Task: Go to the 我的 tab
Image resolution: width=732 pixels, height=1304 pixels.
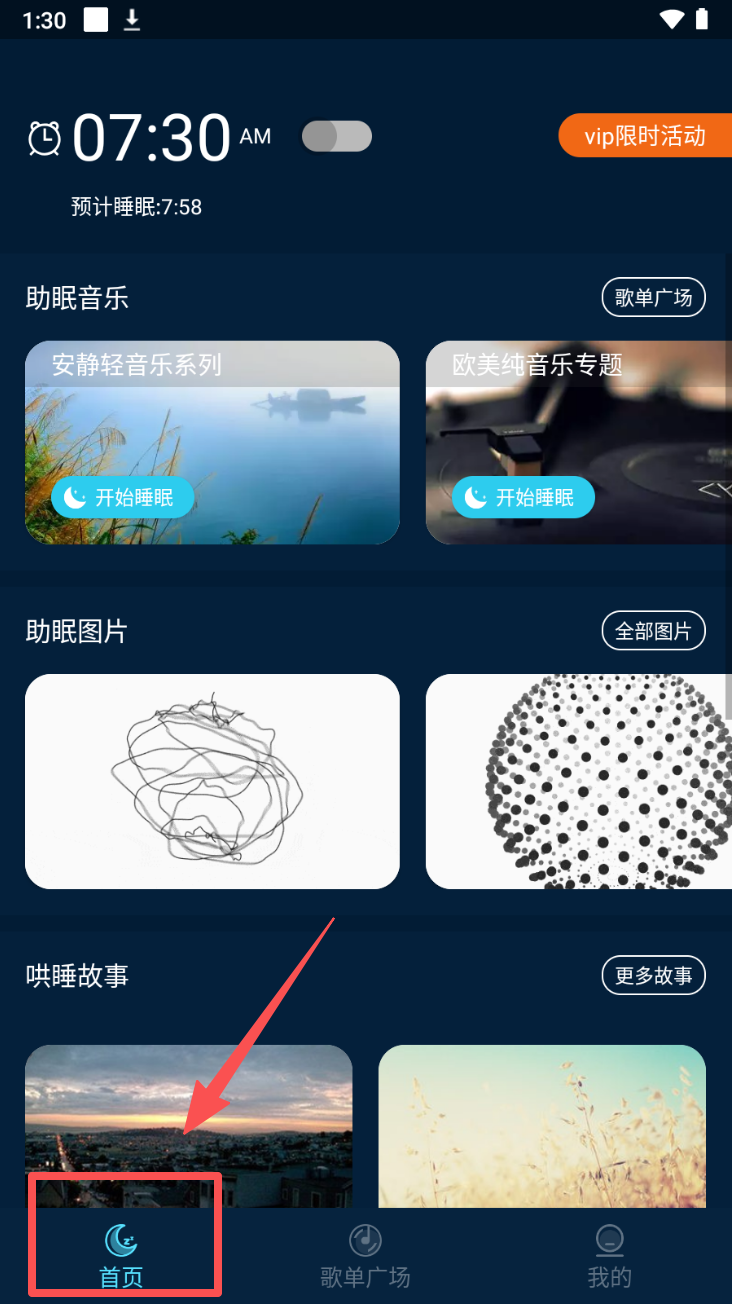Action: [x=609, y=1256]
